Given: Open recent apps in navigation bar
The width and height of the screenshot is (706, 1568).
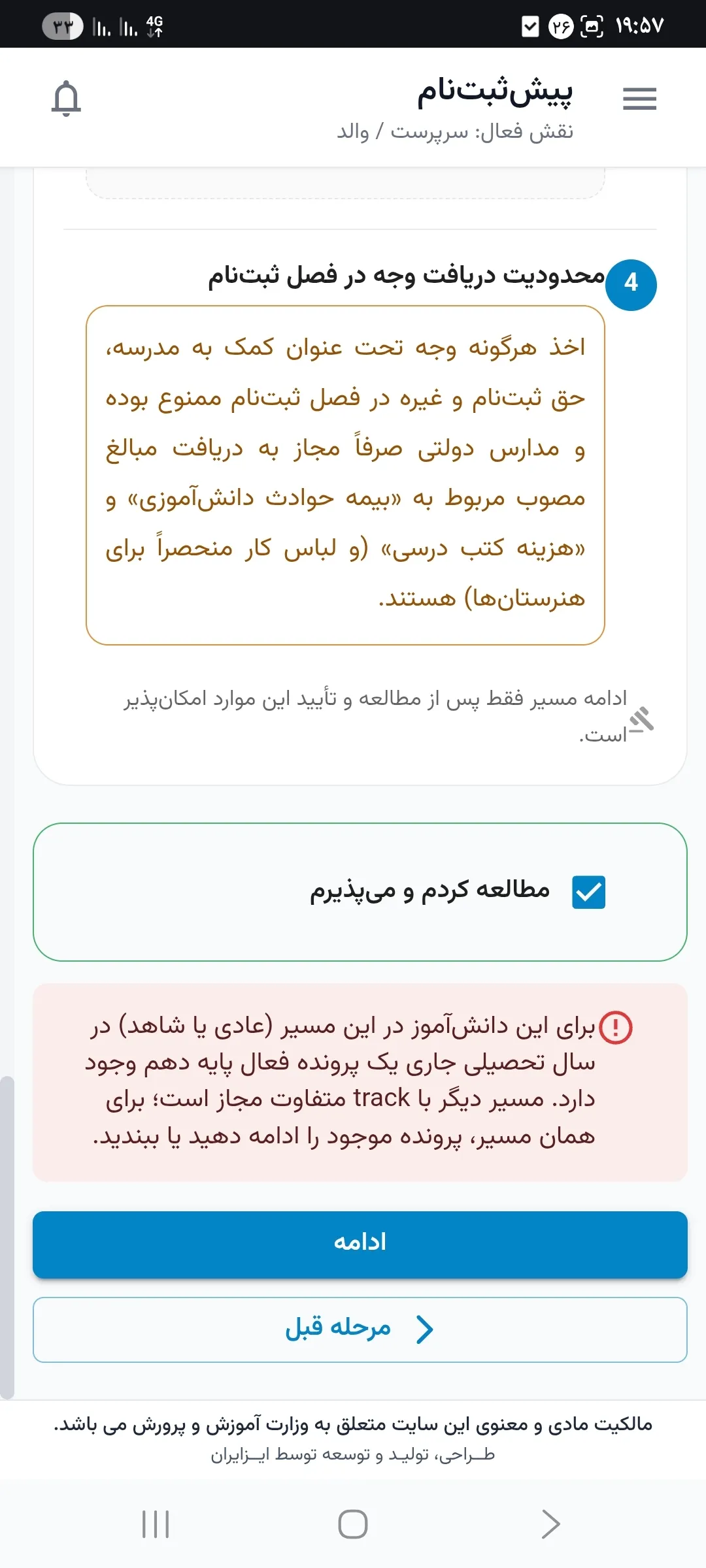Looking at the screenshot, I should [156, 1524].
